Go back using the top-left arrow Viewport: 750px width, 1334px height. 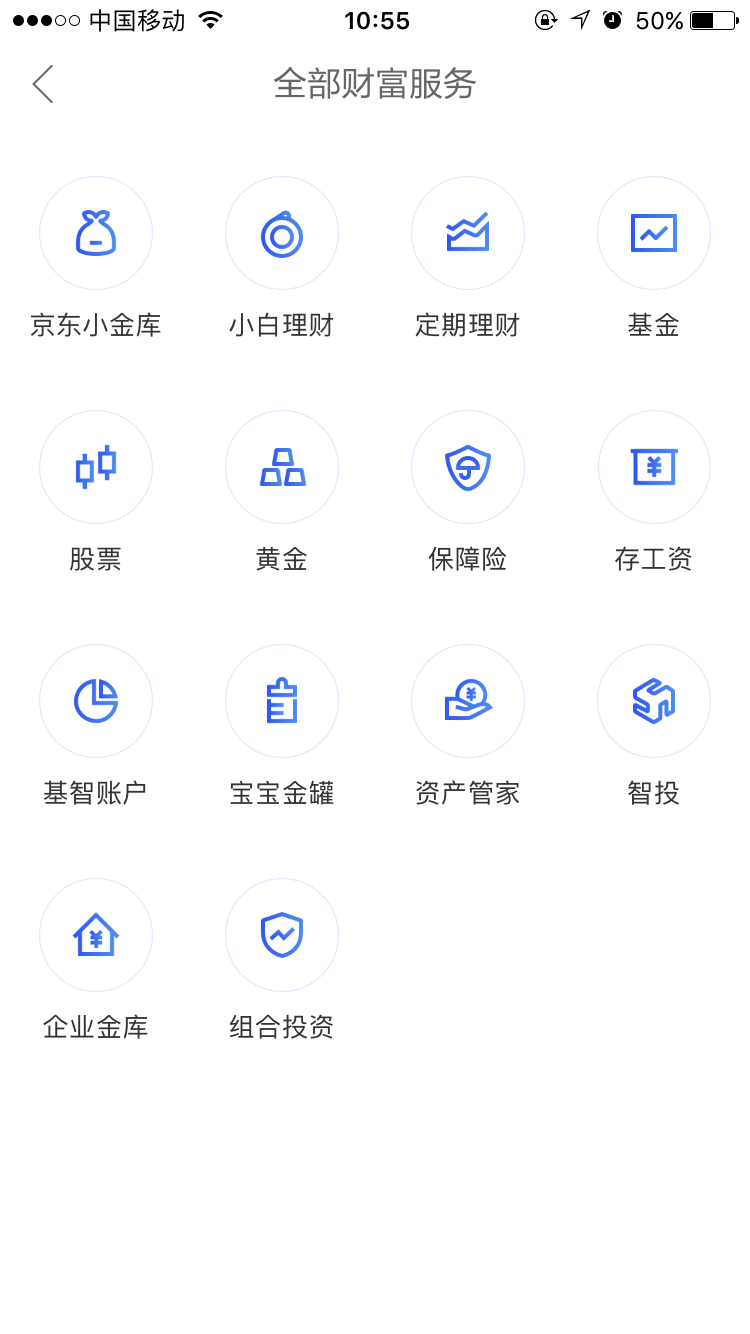[x=42, y=84]
